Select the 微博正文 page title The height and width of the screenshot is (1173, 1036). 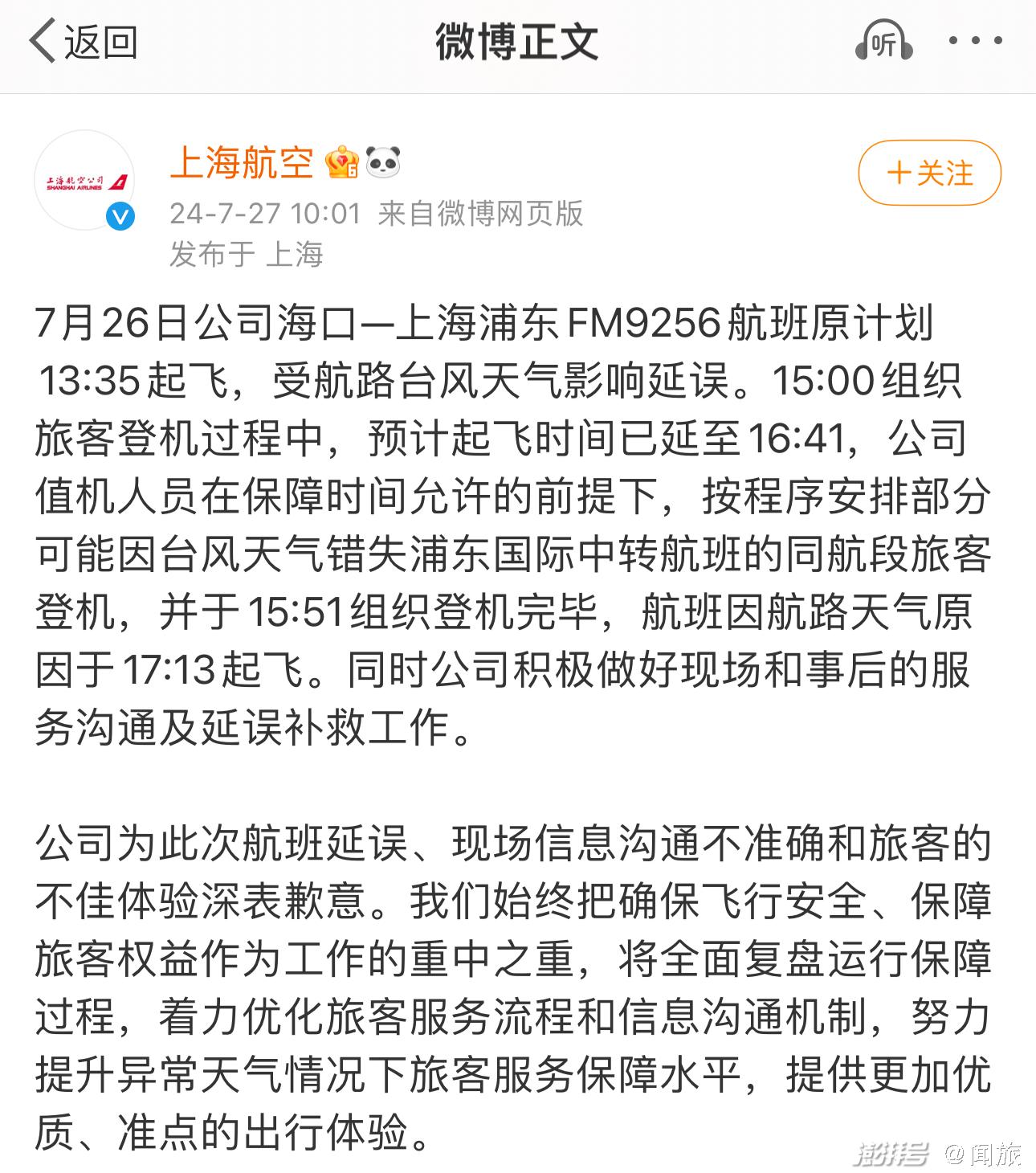517,43
